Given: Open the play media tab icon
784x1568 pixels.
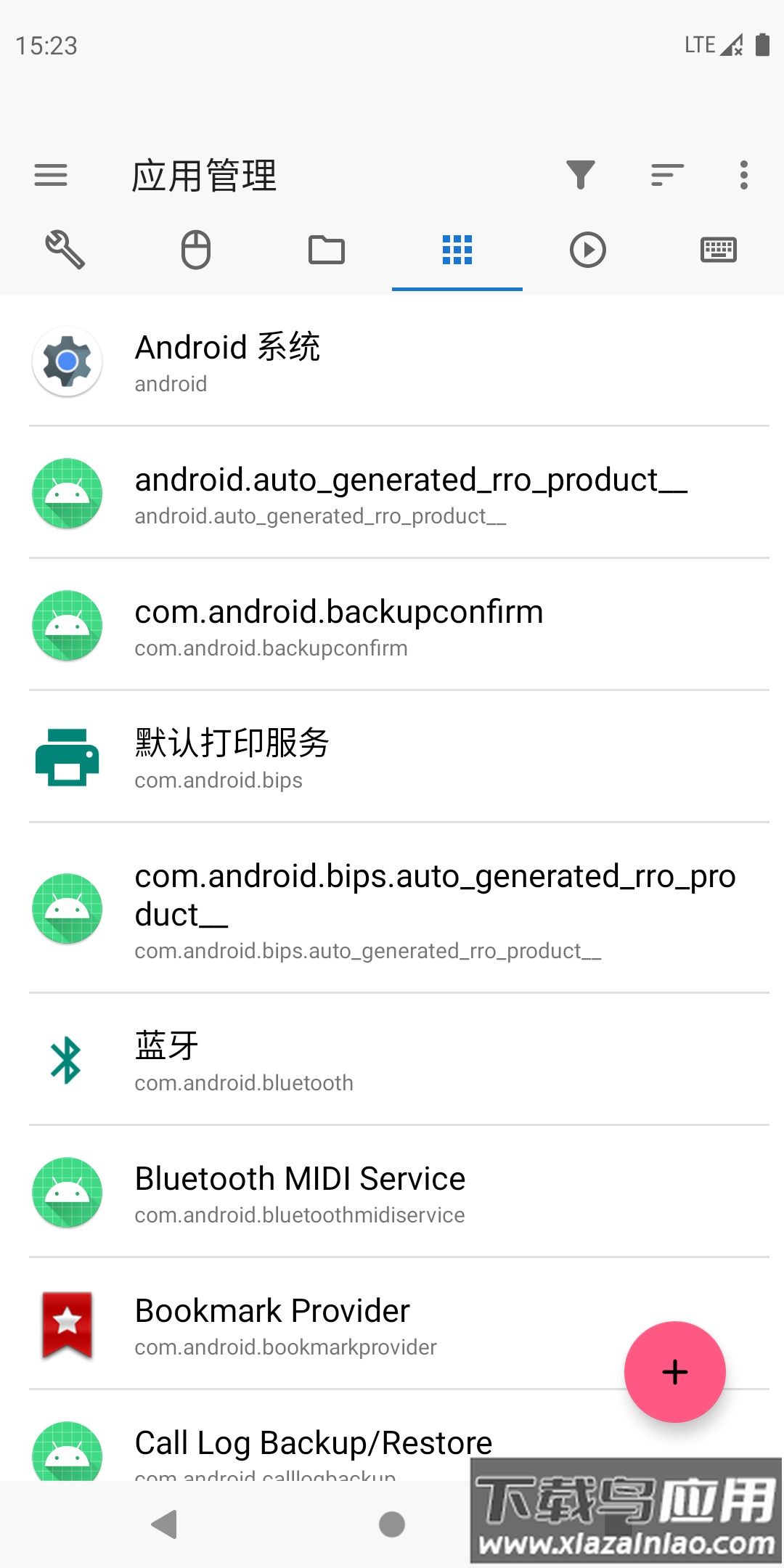Looking at the screenshot, I should pos(588,250).
